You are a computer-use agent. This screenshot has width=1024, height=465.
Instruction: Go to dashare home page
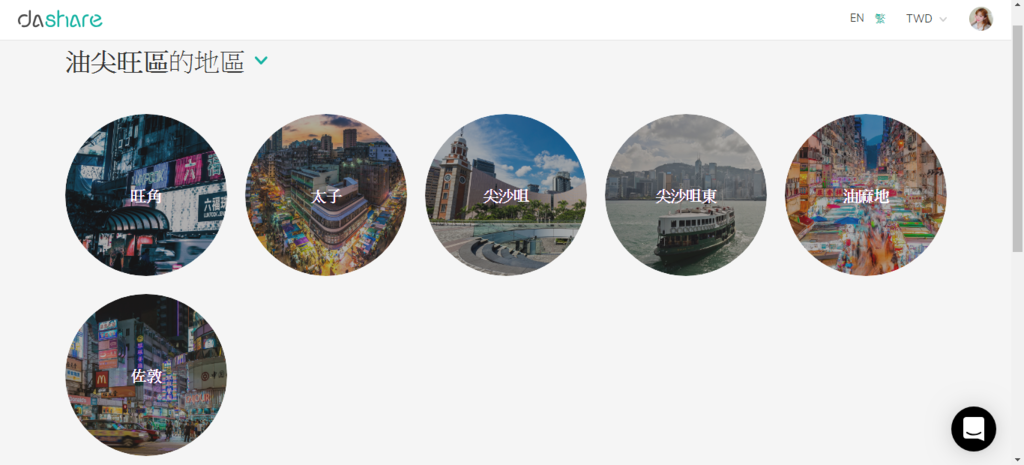point(60,19)
